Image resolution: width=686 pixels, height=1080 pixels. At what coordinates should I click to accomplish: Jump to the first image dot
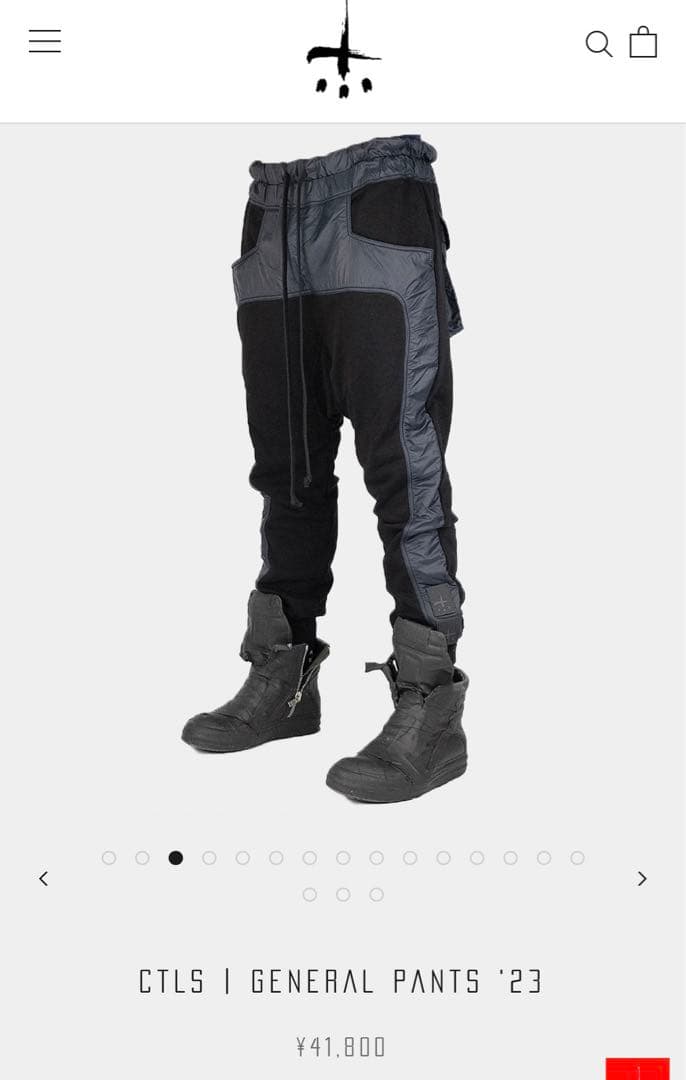109,858
